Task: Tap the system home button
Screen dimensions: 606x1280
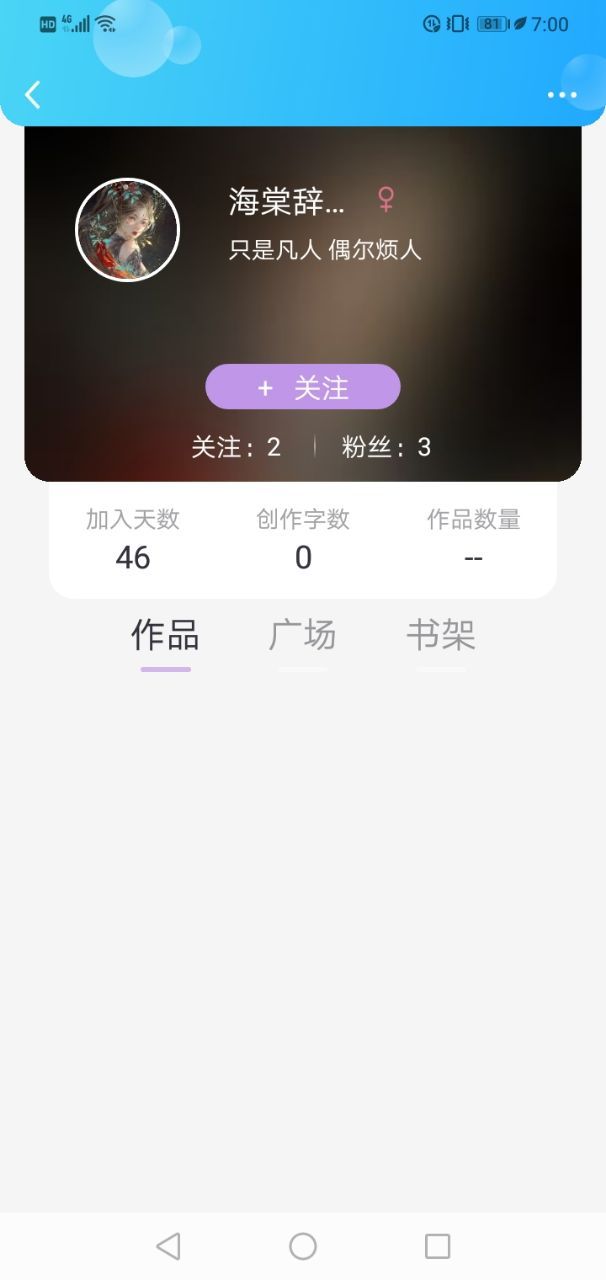Action: pyautogui.click(x=303, y=1246)
